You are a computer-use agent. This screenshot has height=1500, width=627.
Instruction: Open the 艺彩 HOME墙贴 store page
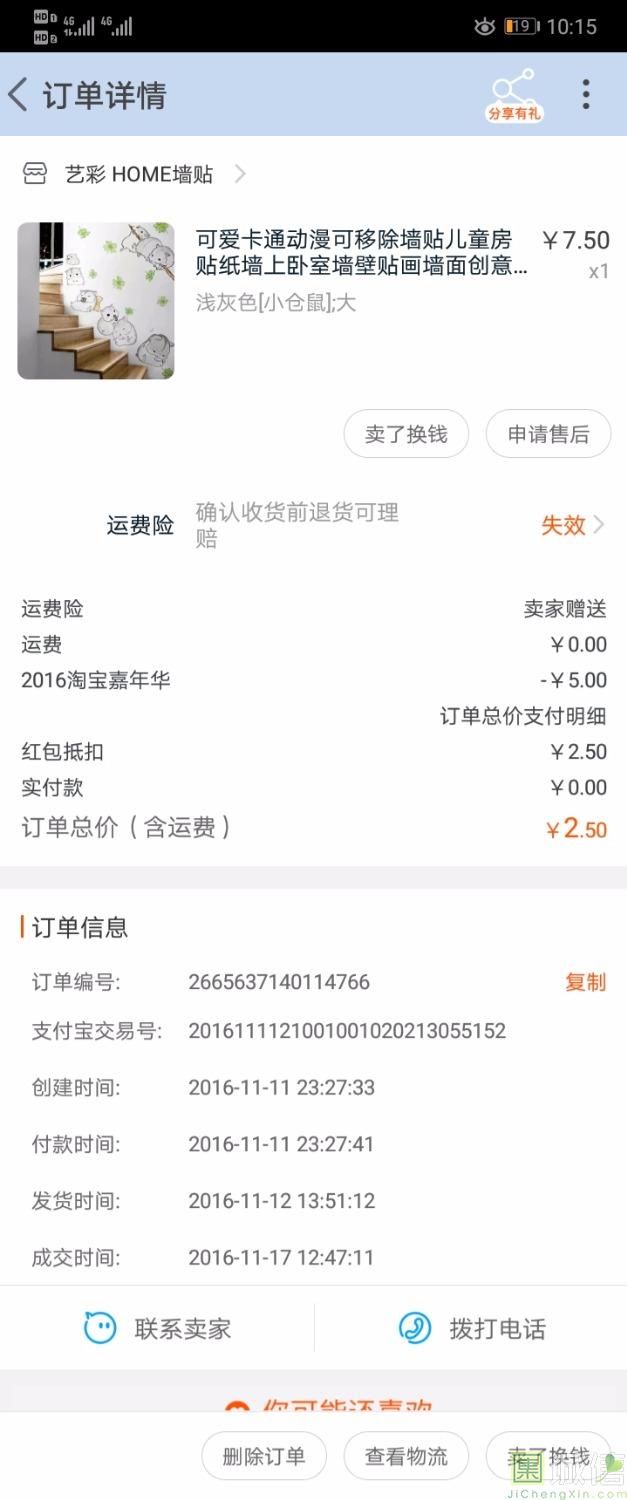pyautogui.click(x=140, y=175)
